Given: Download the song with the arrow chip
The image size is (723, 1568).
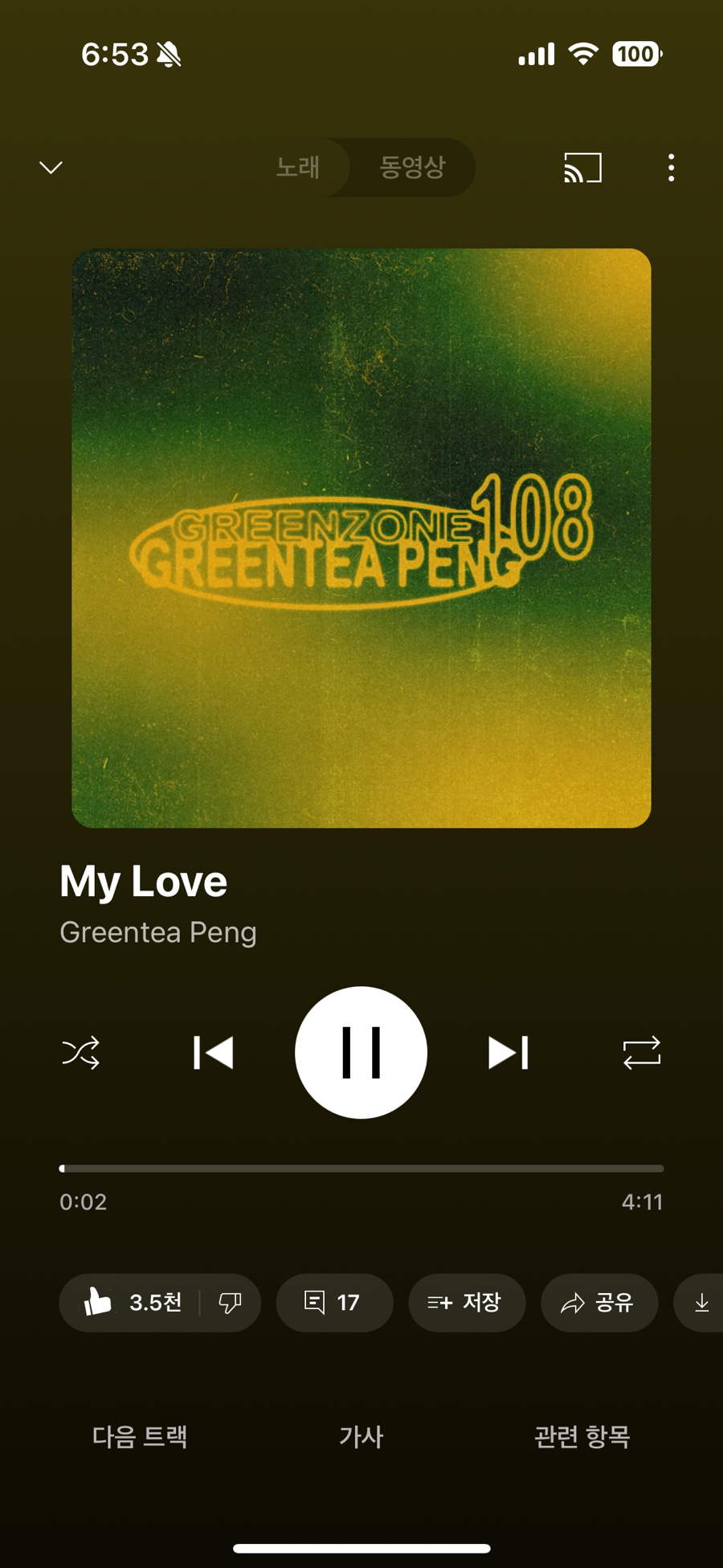Looking at the screenshot, I should coord(701,1302).
